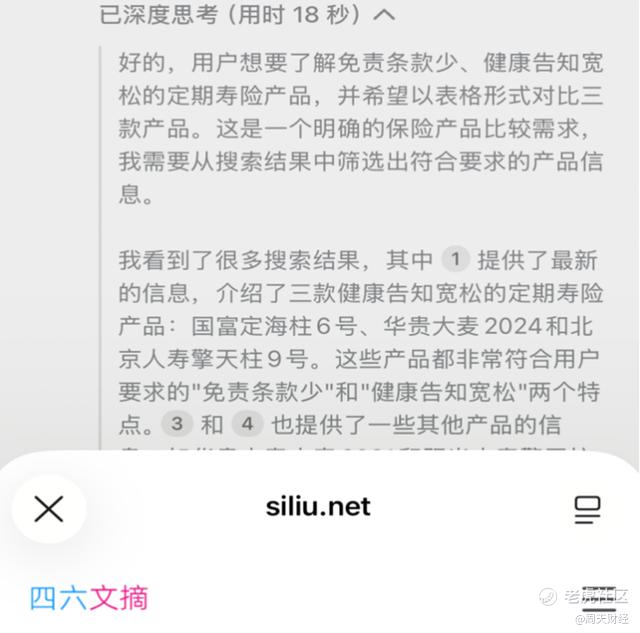Open the page menu icon beside siliu.net

tap(587, 509)
